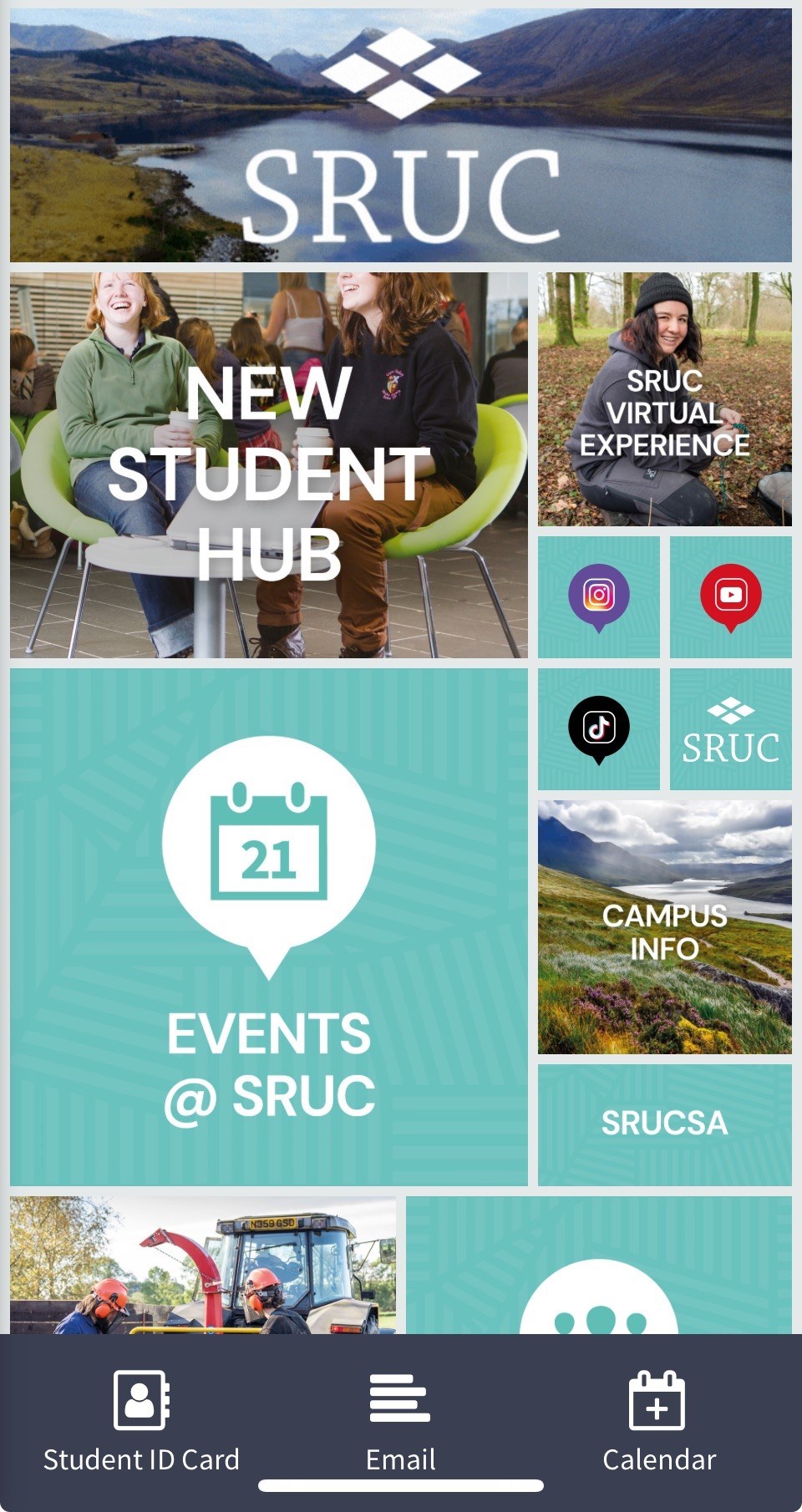This screenshot has height=1512, width=802.
Task: Open Email from the bottom bar
Action: click(400, 1421)
